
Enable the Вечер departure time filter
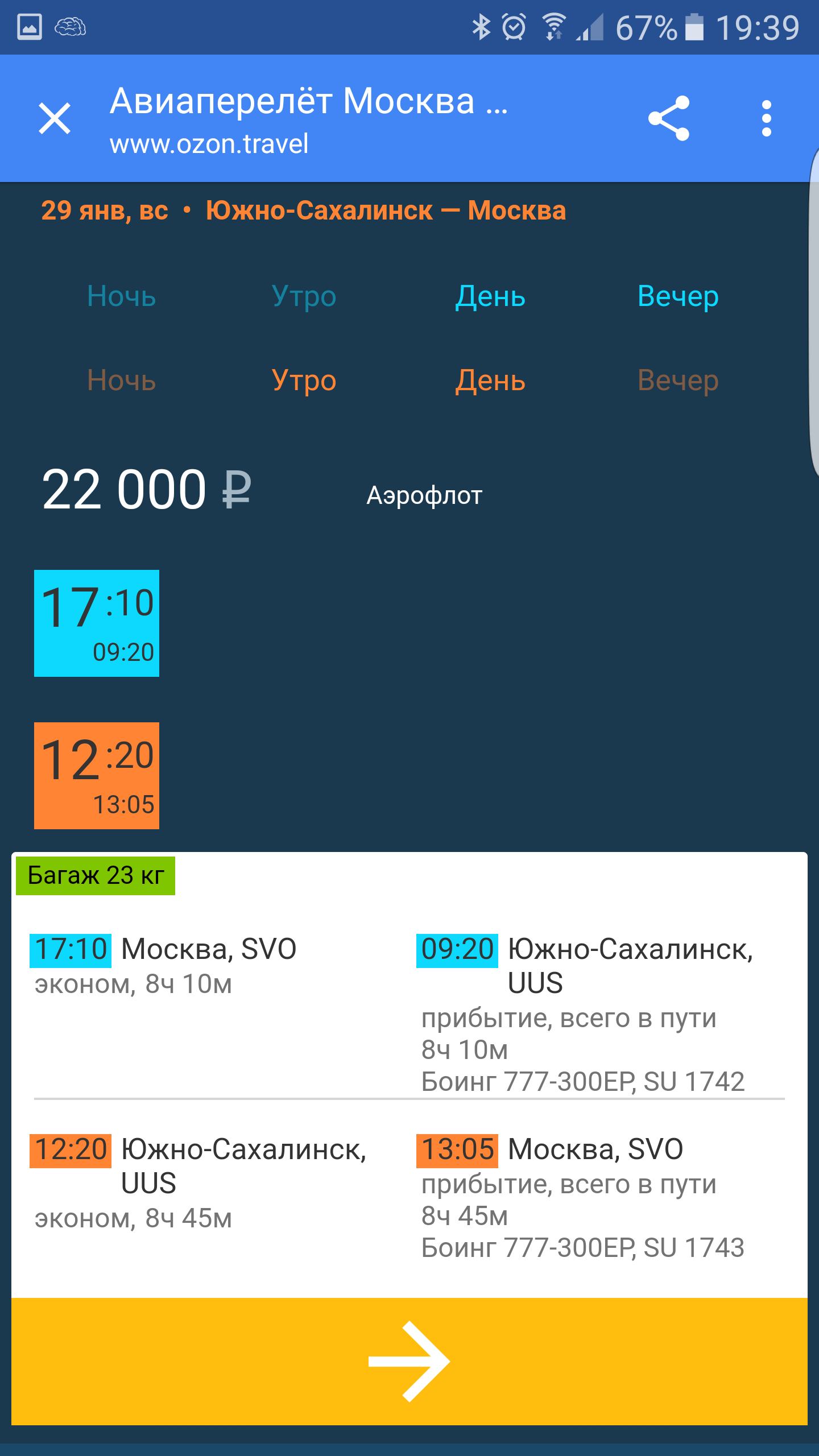(679, 296)
